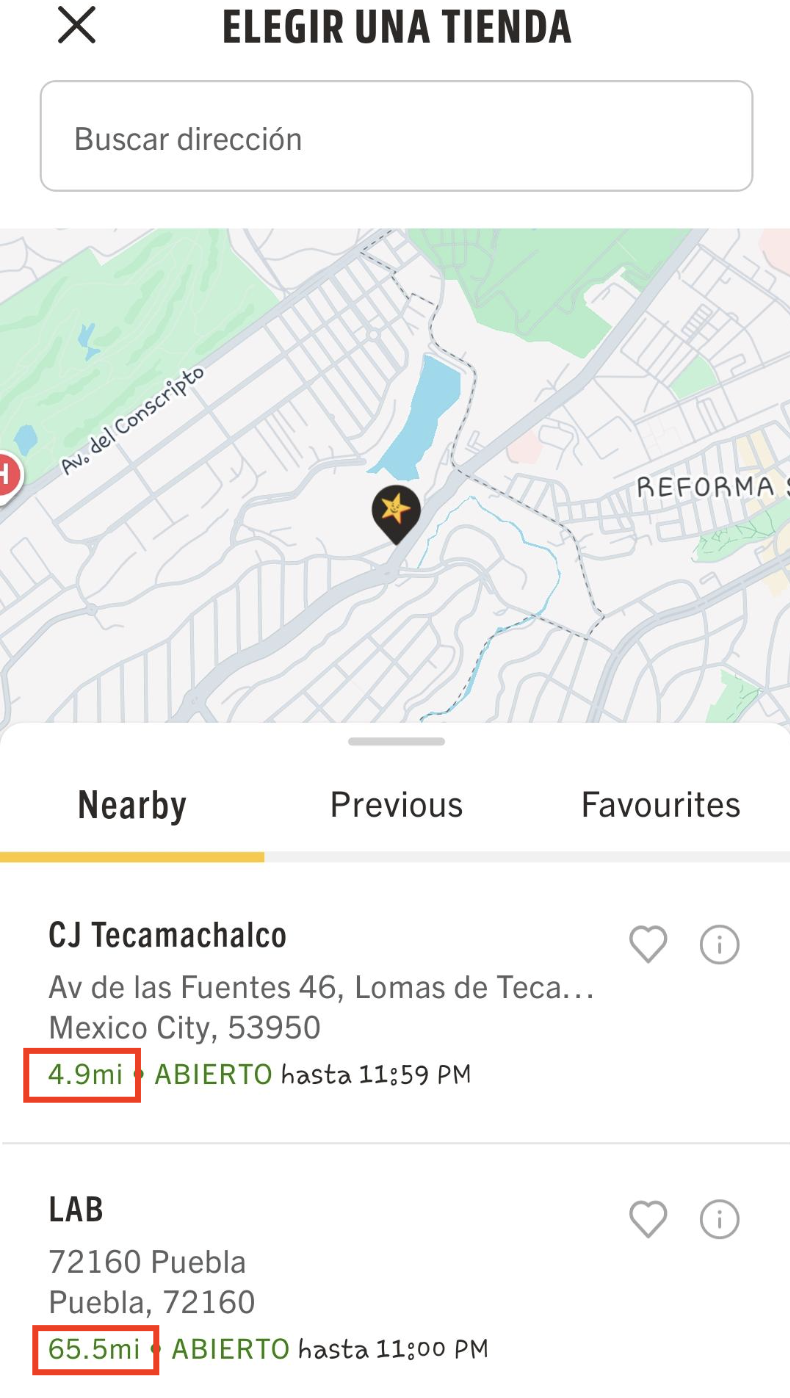This screenshot has height=1398, width=790.
Task: View info for CJ Tecamachalco
Action: pos(719,944)
